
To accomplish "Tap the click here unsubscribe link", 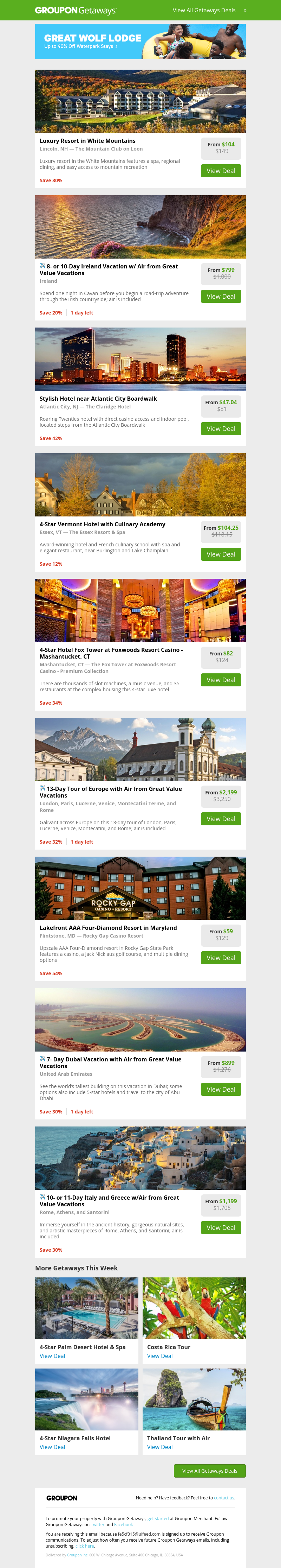I will point(85,1545).
